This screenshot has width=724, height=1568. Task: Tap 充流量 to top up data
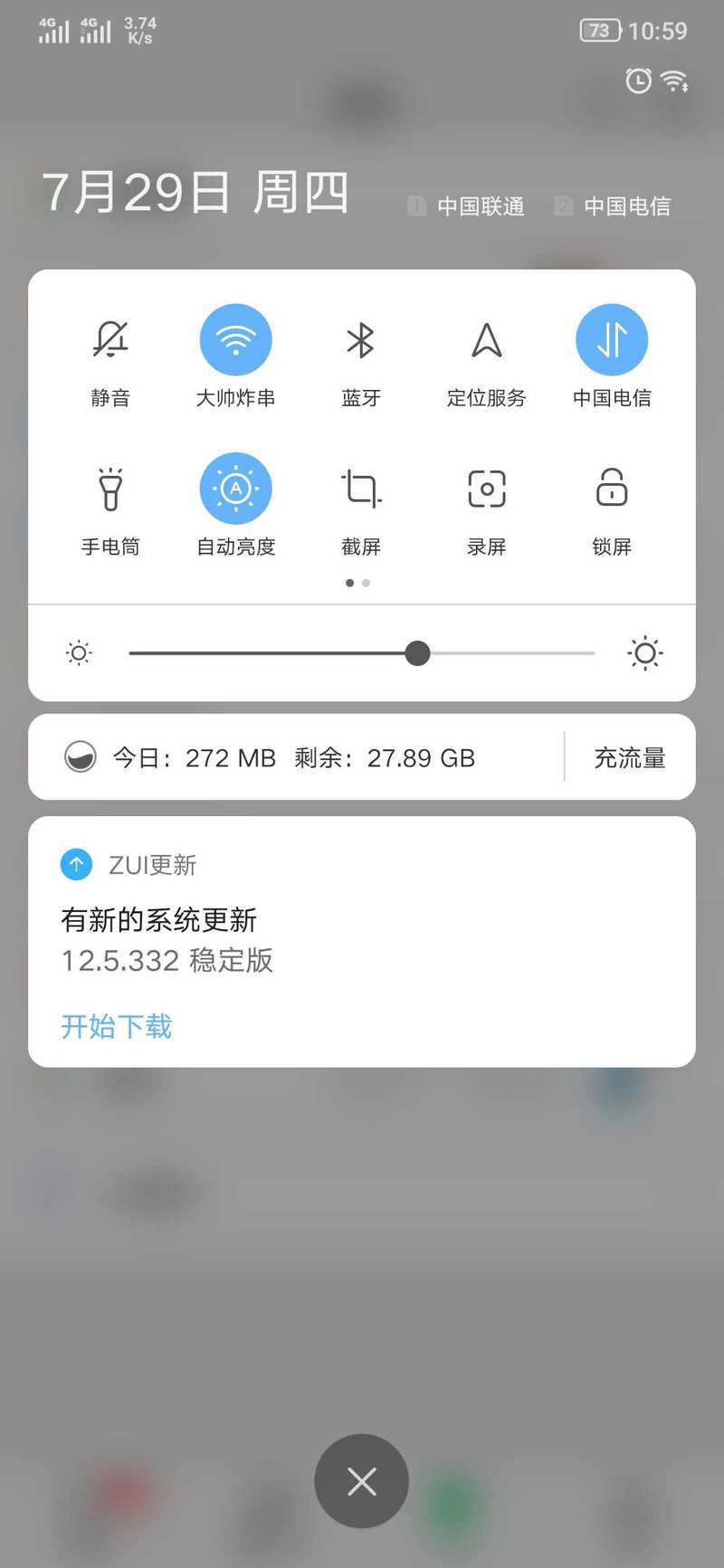(x=630, y=757)
